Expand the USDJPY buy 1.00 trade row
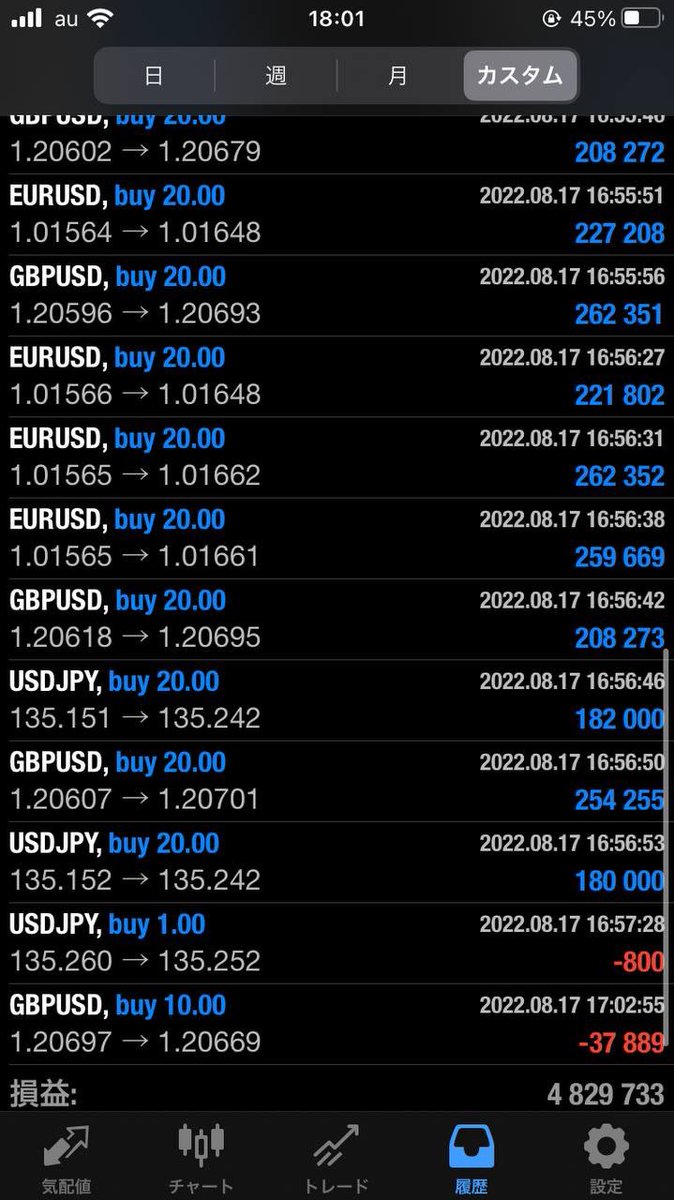674x1200 pixels. (x=336, y=943)
